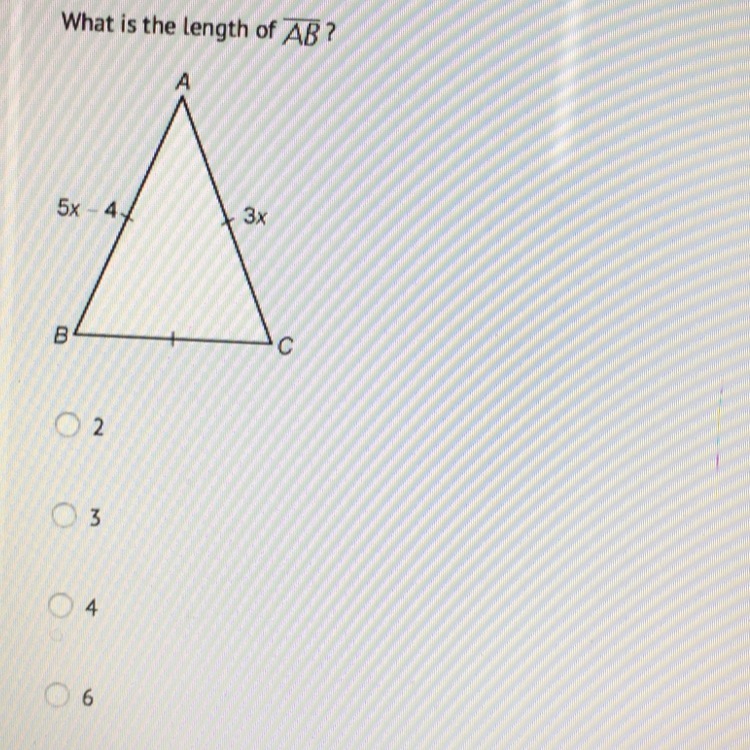Viewport: 750px width, 750px height.
Task: Choose the radio button labeled 3
Action: [x=64, y=516]
